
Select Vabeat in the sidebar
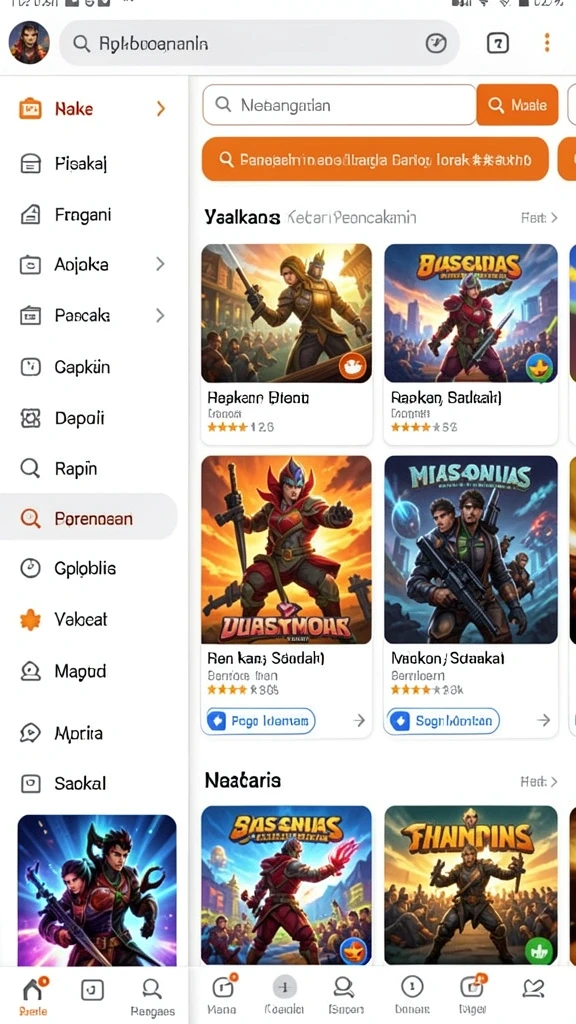pyautogui.click(x=92, y=619)
